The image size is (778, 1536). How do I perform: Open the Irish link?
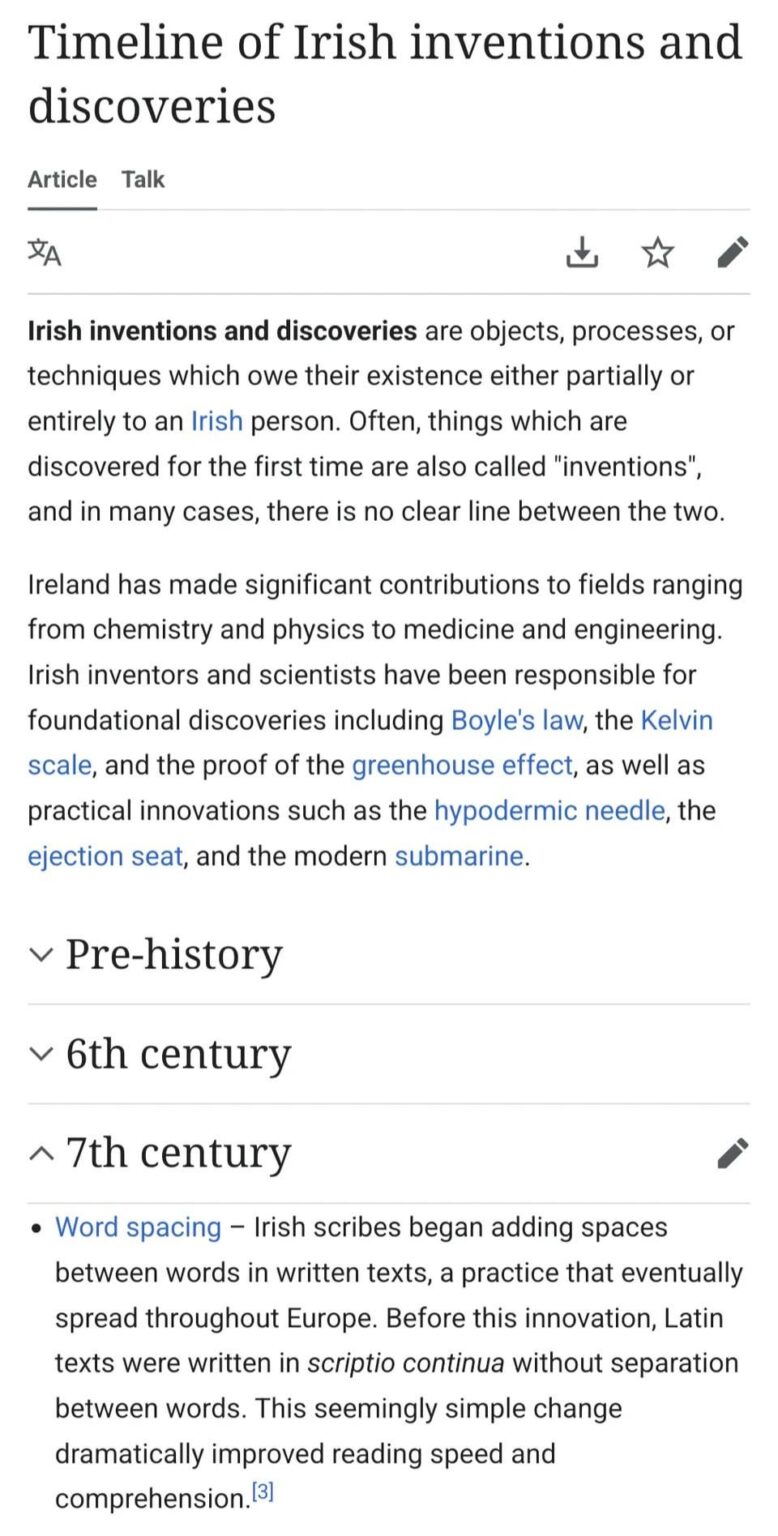(218, 421)
